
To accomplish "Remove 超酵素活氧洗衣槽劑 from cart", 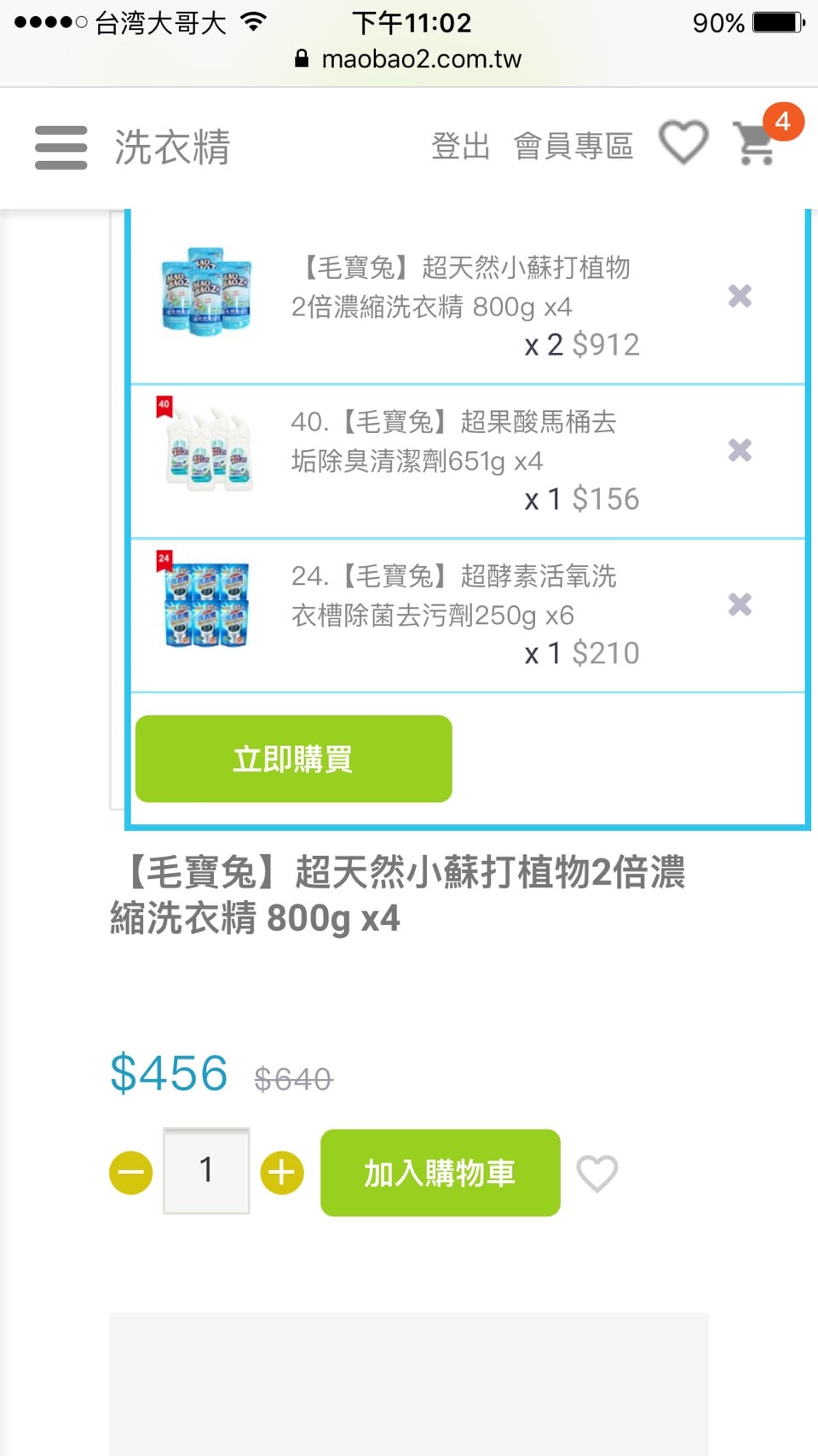I will pos(740,604).
